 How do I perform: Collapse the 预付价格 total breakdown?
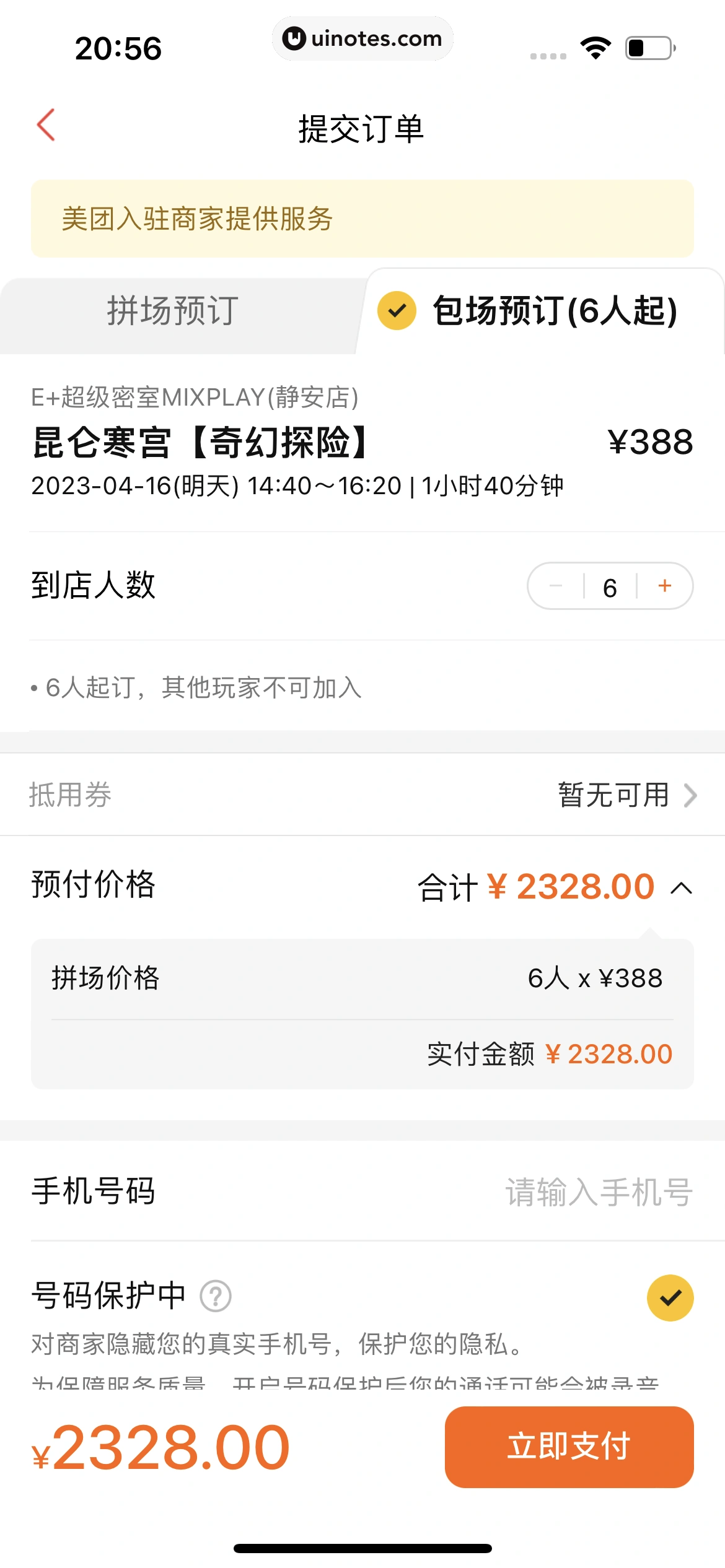(x=681, y=887)
